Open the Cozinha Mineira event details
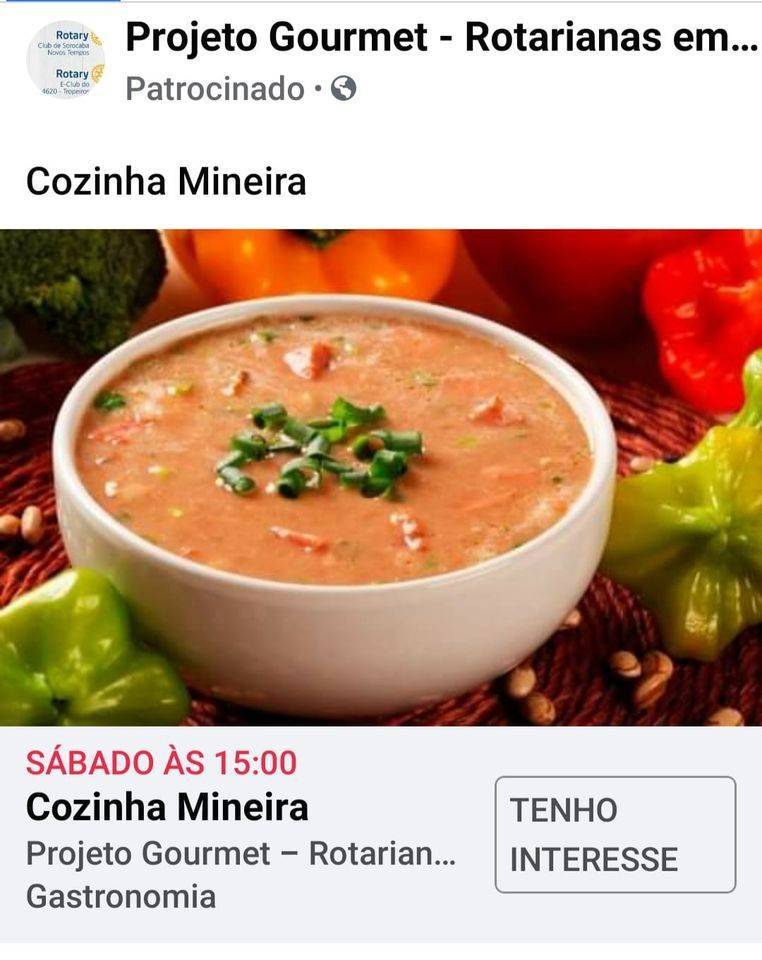 tap(167, 807)
